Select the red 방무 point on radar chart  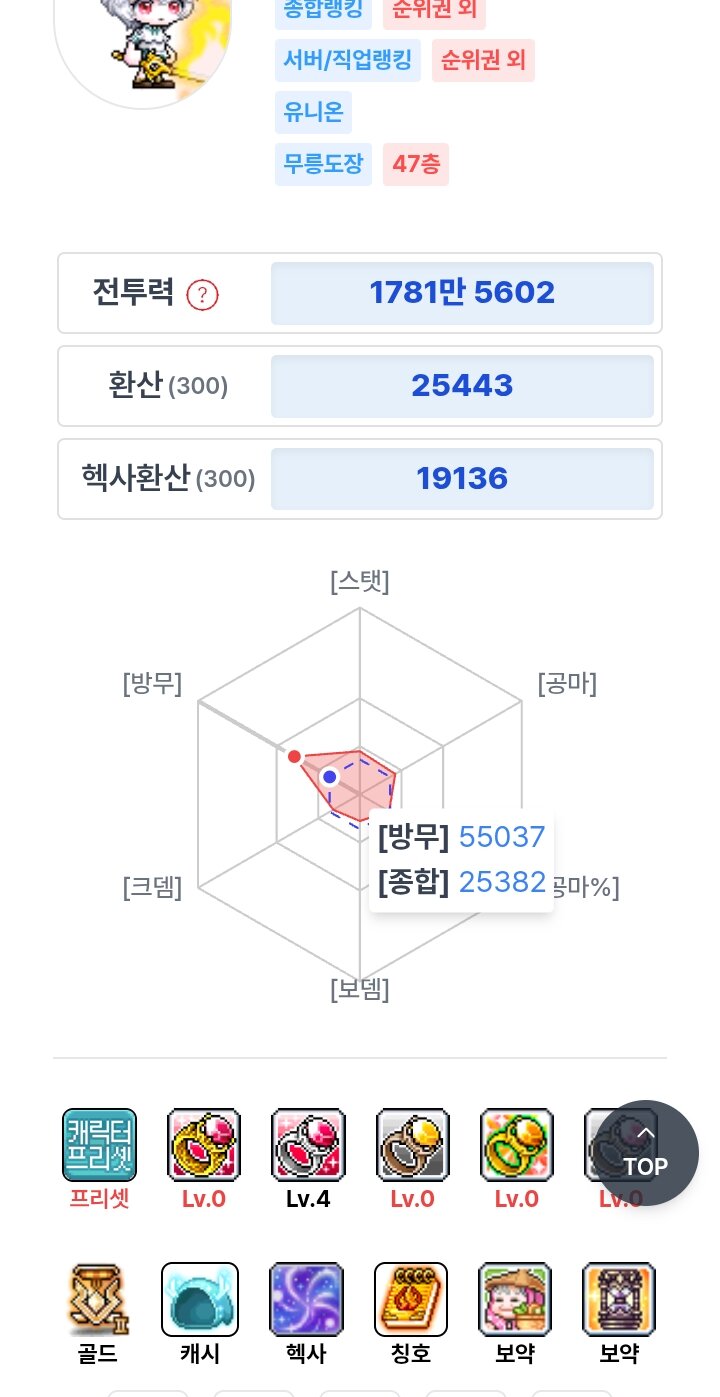point(294,757)
